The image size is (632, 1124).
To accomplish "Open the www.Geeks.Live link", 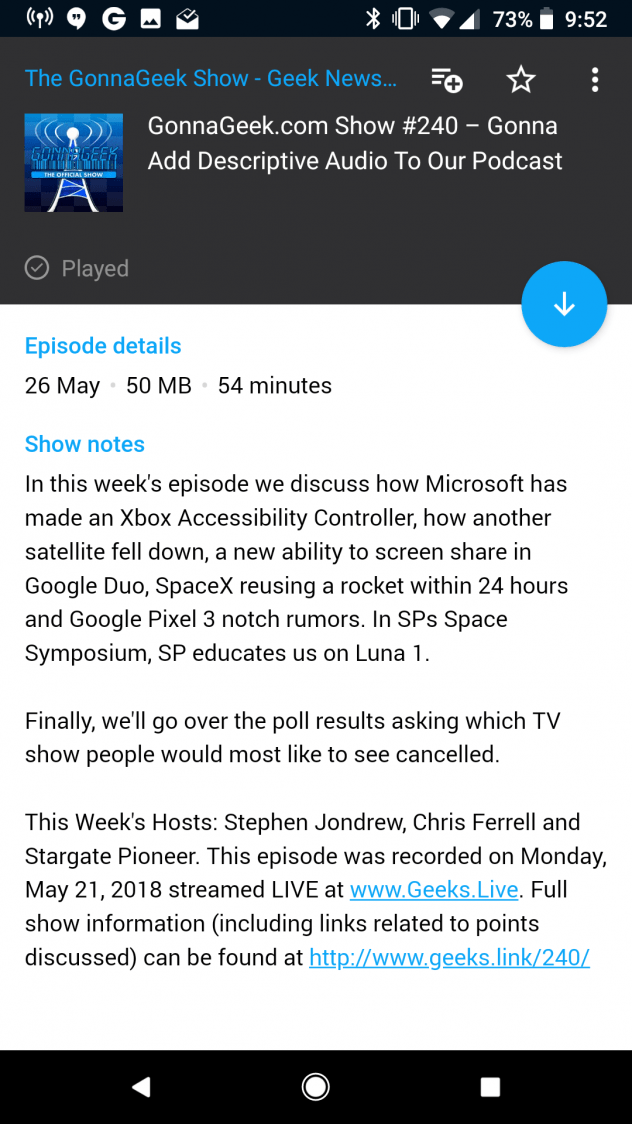I will (x=434, y=890).
